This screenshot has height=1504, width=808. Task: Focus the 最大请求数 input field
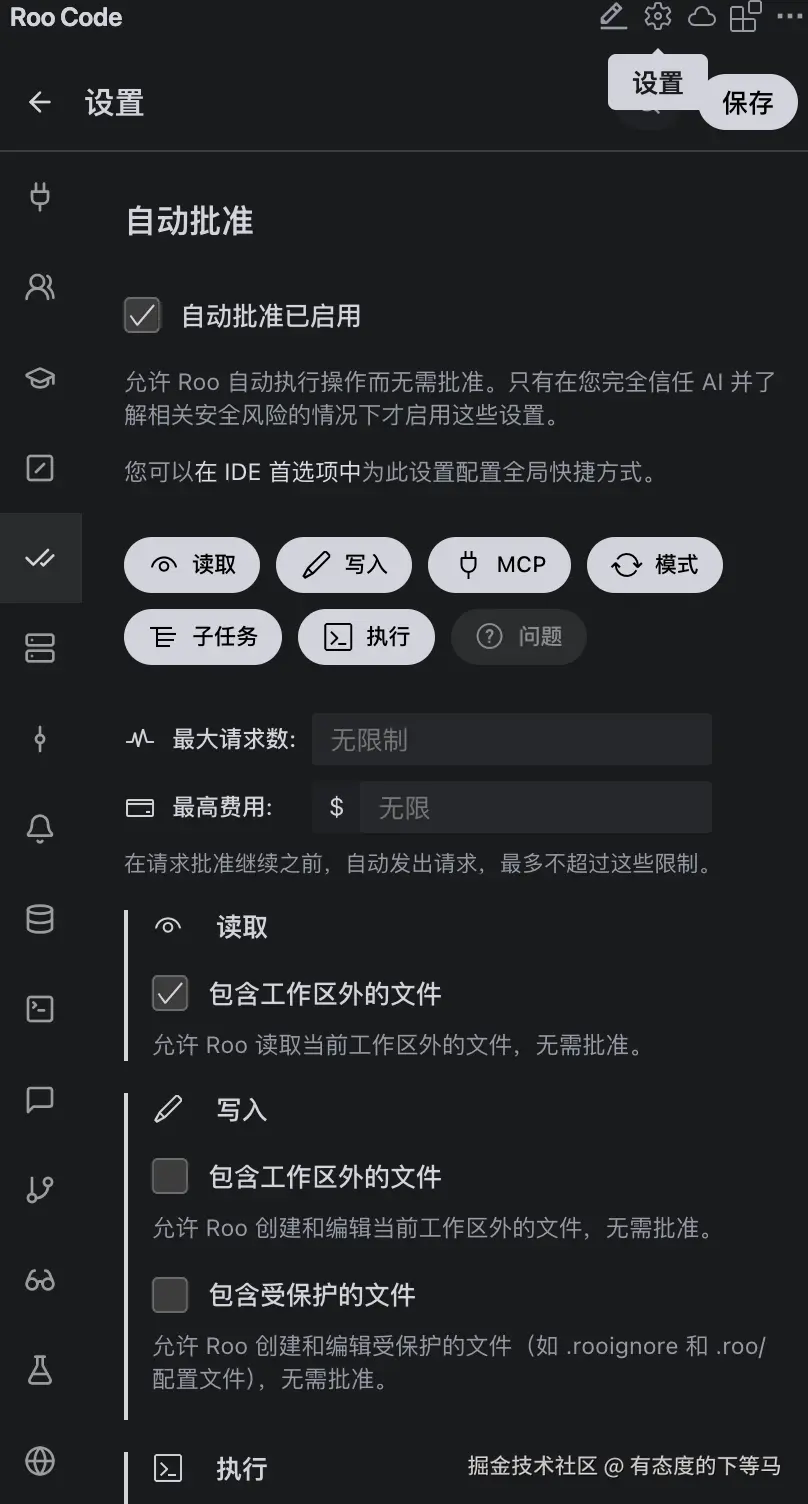511,740
